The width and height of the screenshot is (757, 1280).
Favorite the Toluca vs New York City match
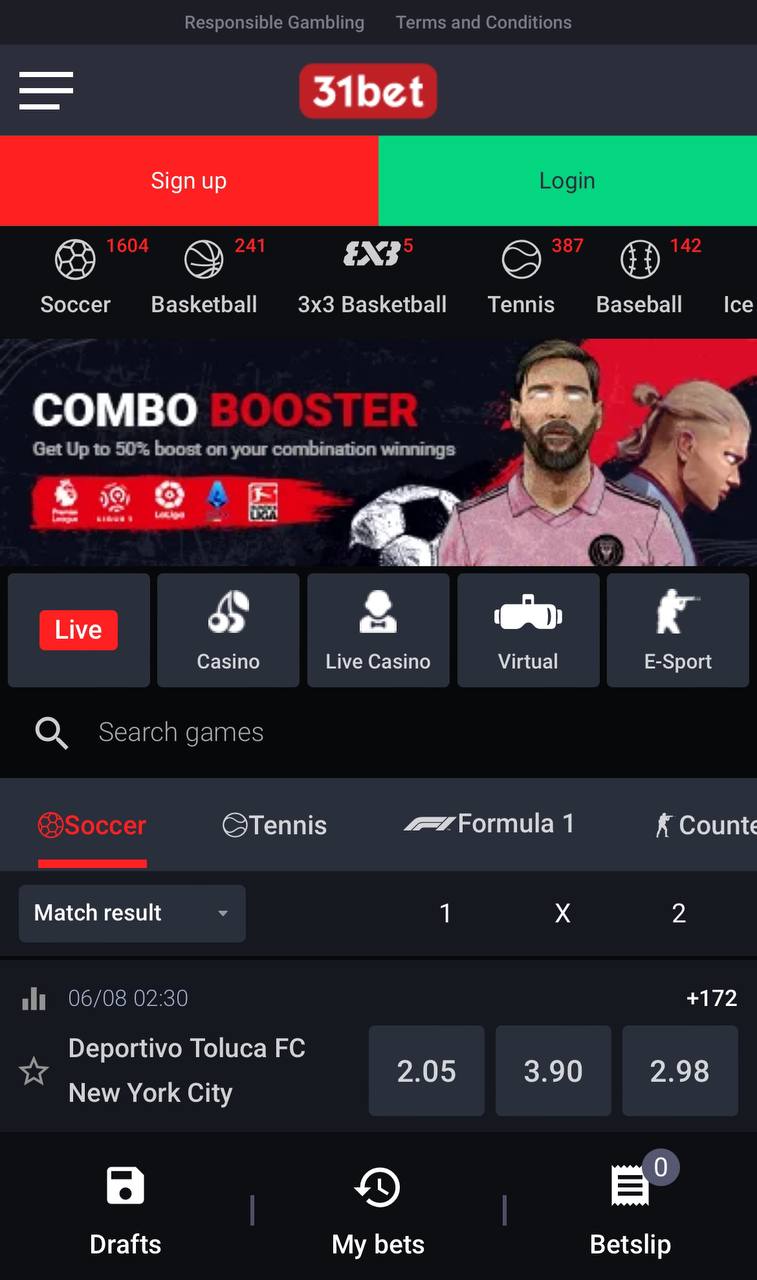click(x=34, y=1072)
